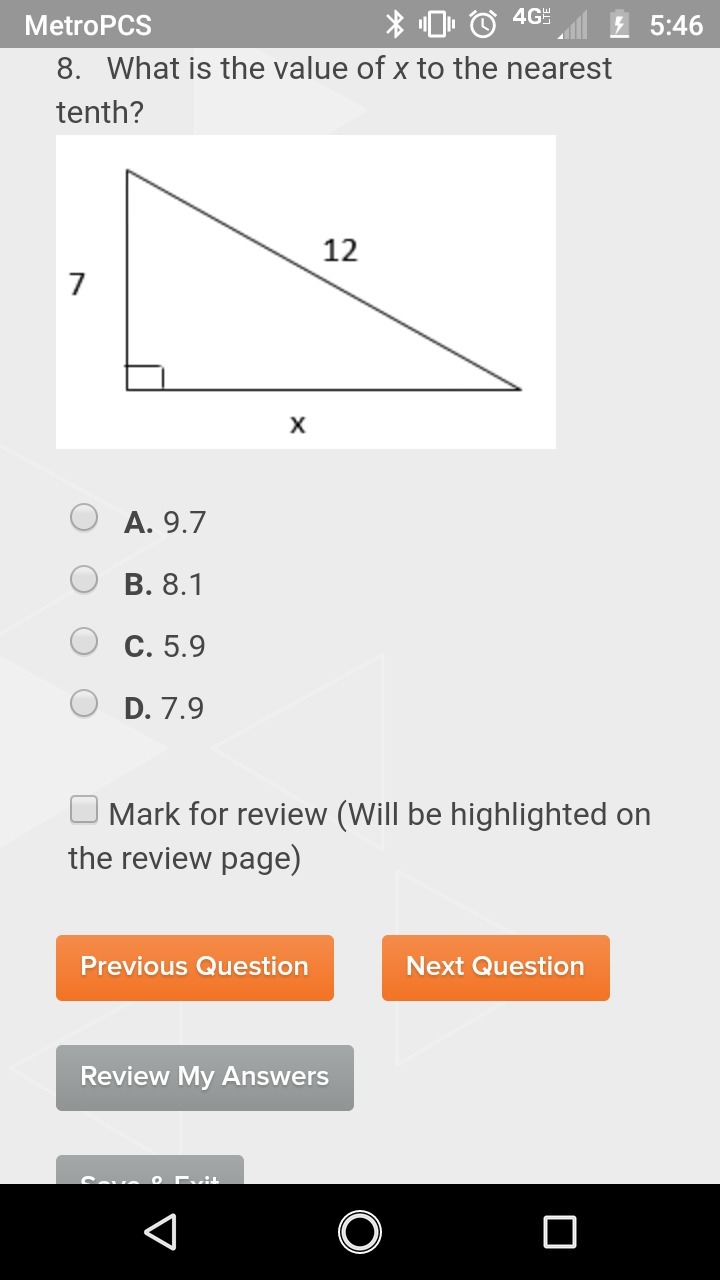
Task: Go to the Previous Question
Action: tap(195, 967)
